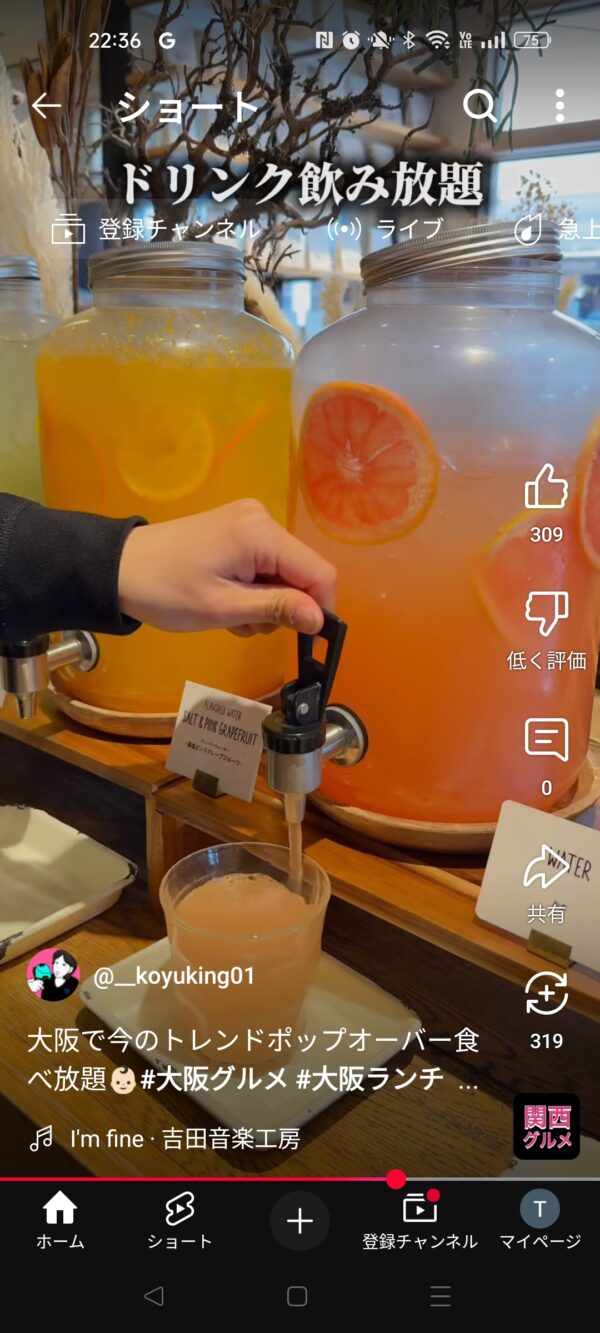Expand the video description text
Image resolution: width=600 pixels, height=1333 pixels.
250,1060
